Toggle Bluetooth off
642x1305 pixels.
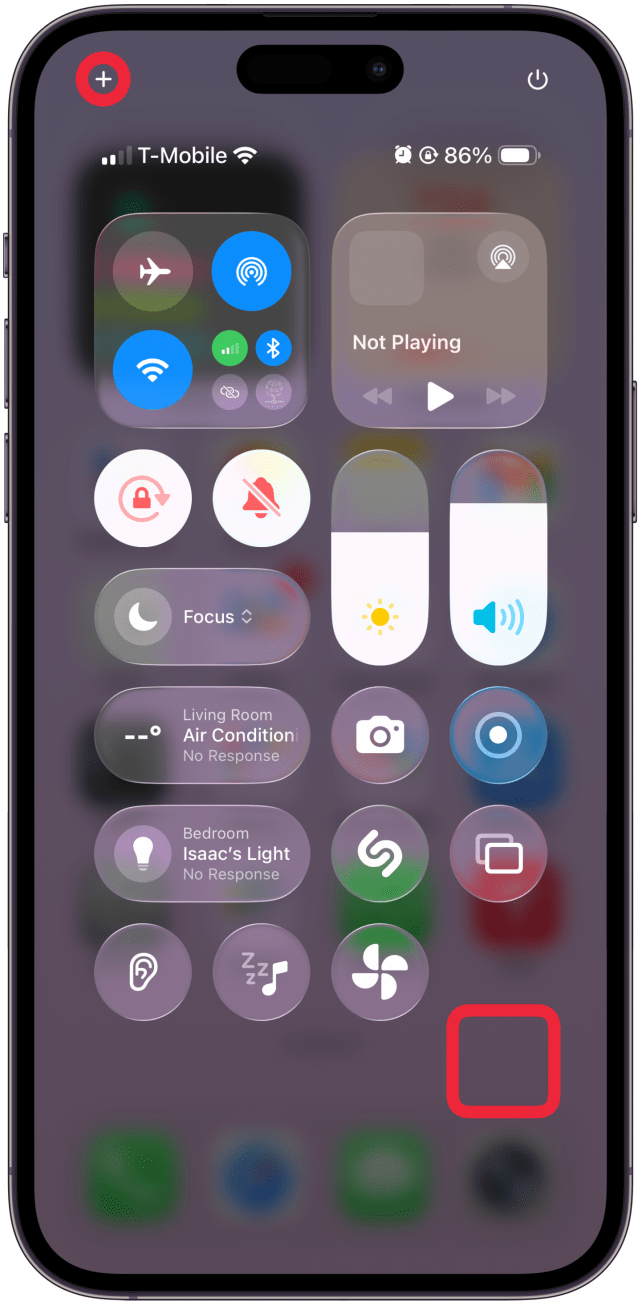273,348
